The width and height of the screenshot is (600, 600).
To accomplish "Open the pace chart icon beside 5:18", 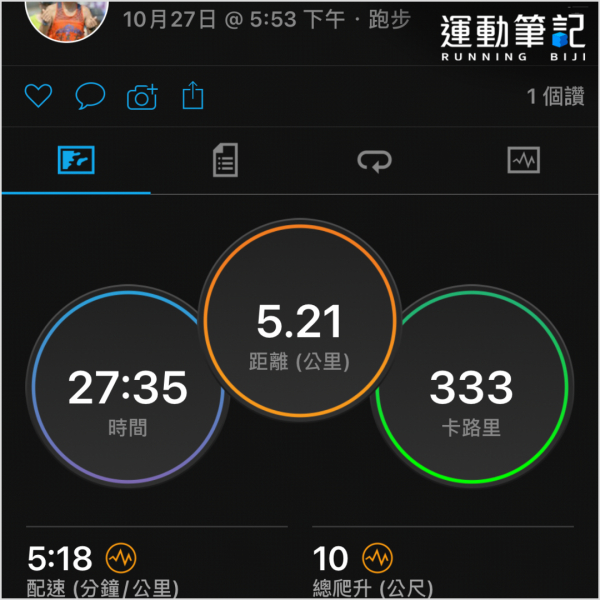I will point(122,557).
